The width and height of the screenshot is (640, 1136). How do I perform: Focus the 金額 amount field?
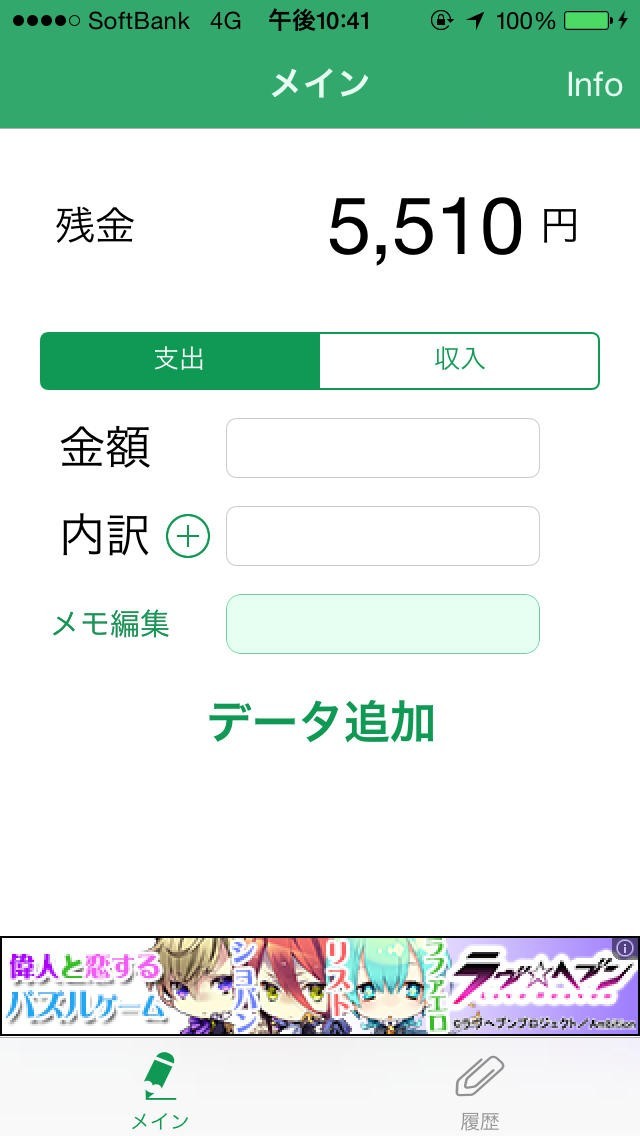[382, 448]
